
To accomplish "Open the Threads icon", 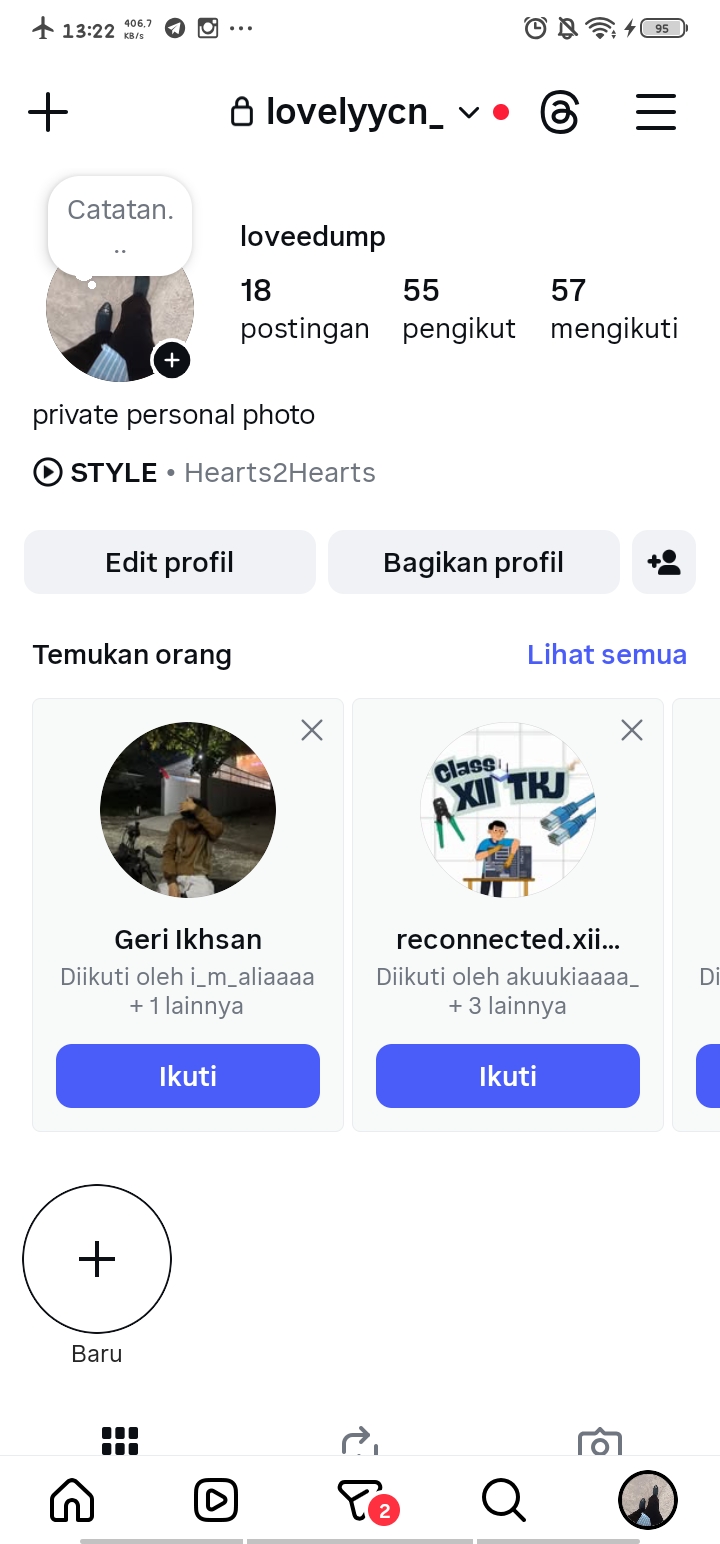I will tap(559, 112).
